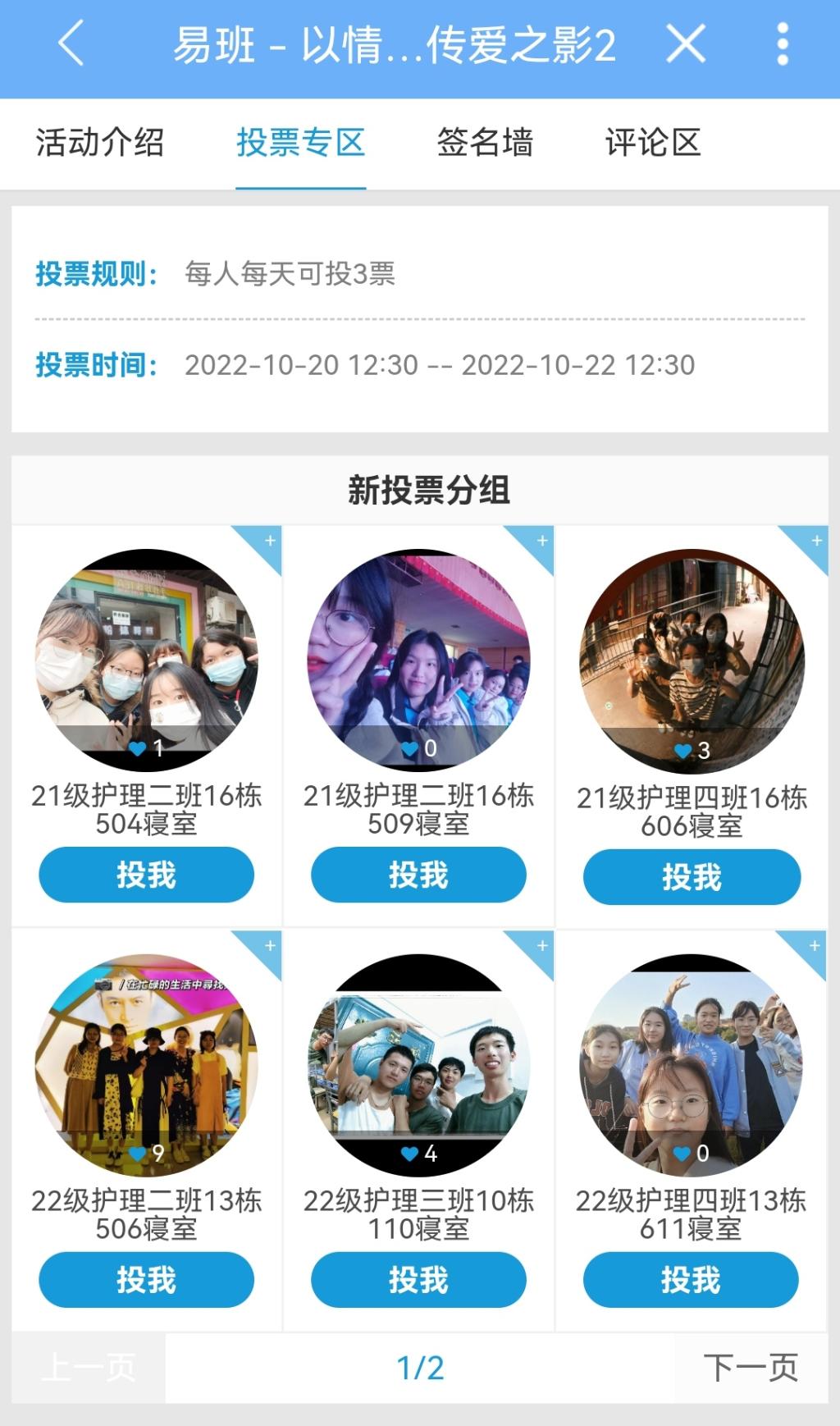Vote 投我 for 22级护理三班10栋110寝室

pos(418,1280)
